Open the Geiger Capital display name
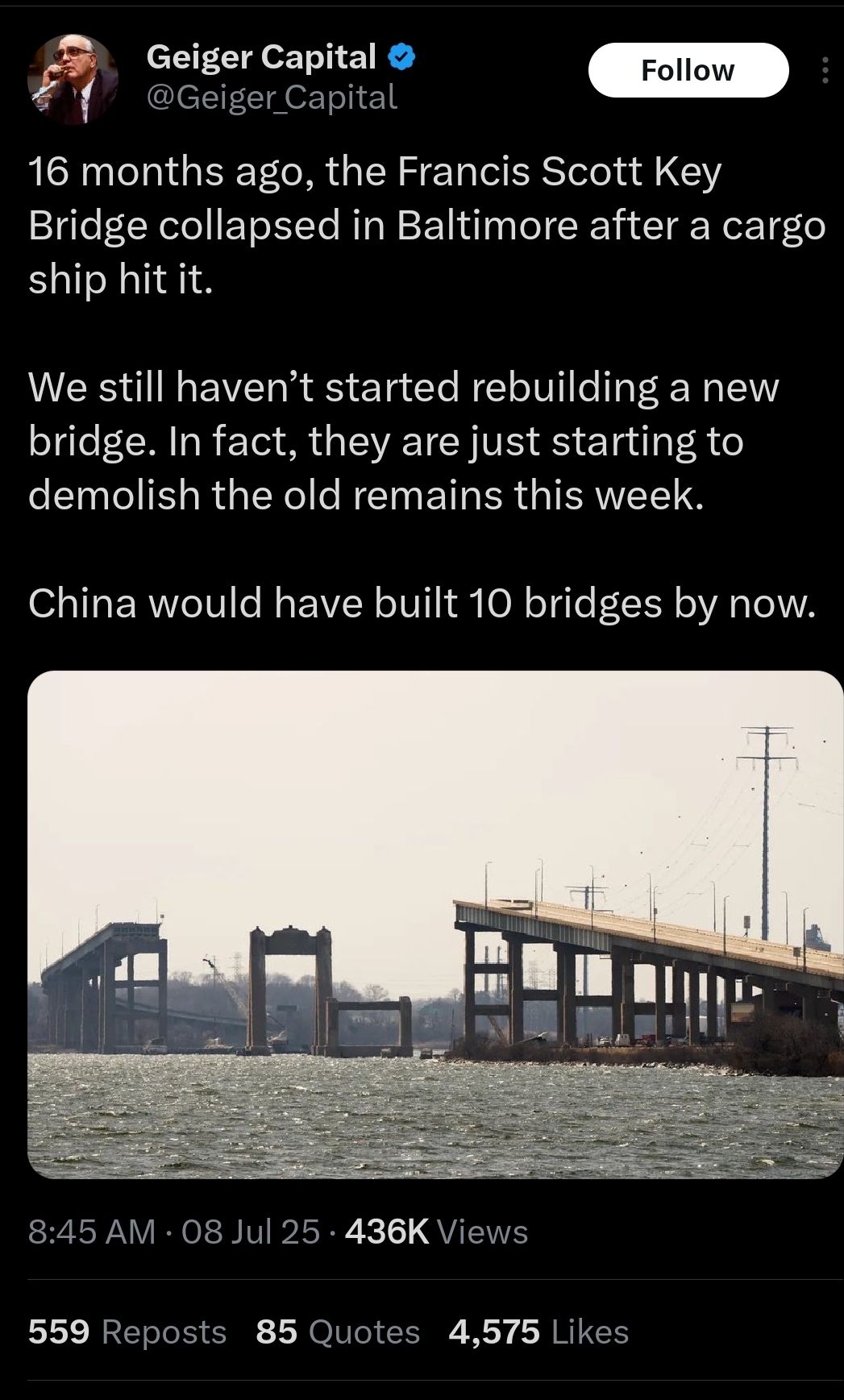The height and width of the screenshot is (1400, 844). pos(261,57)
